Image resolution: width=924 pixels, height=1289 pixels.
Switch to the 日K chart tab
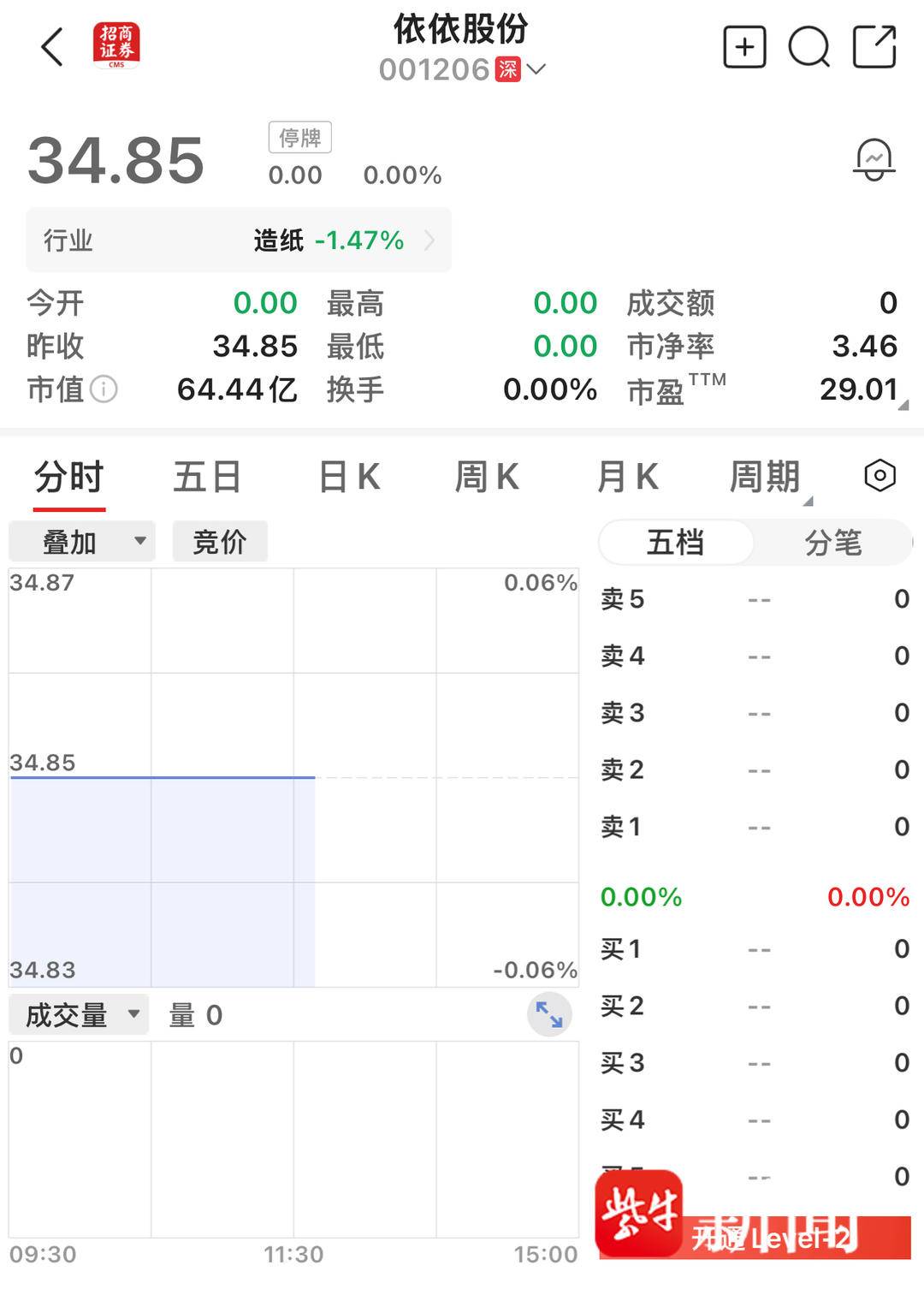click(349, 477)
